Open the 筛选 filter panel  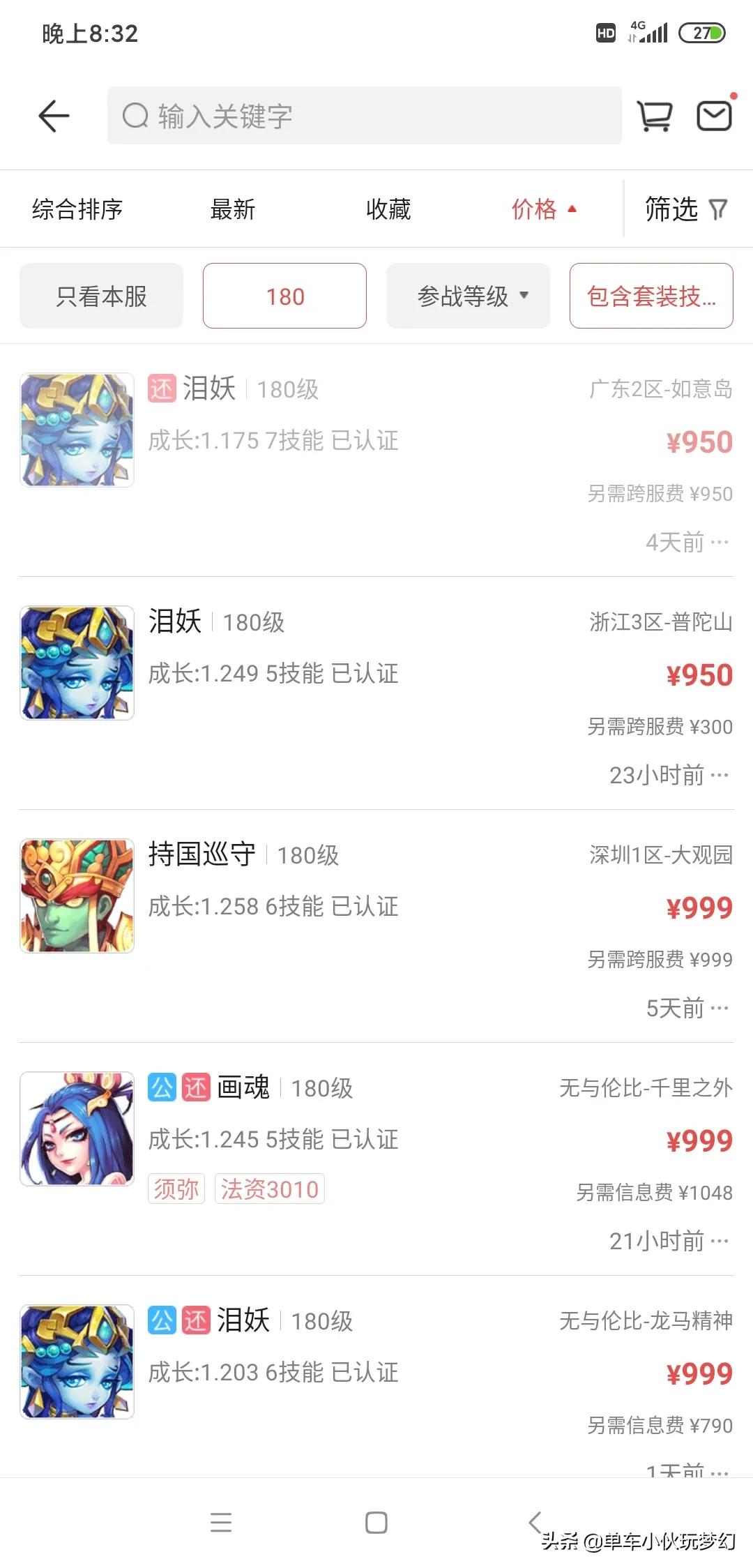point(686,209)
